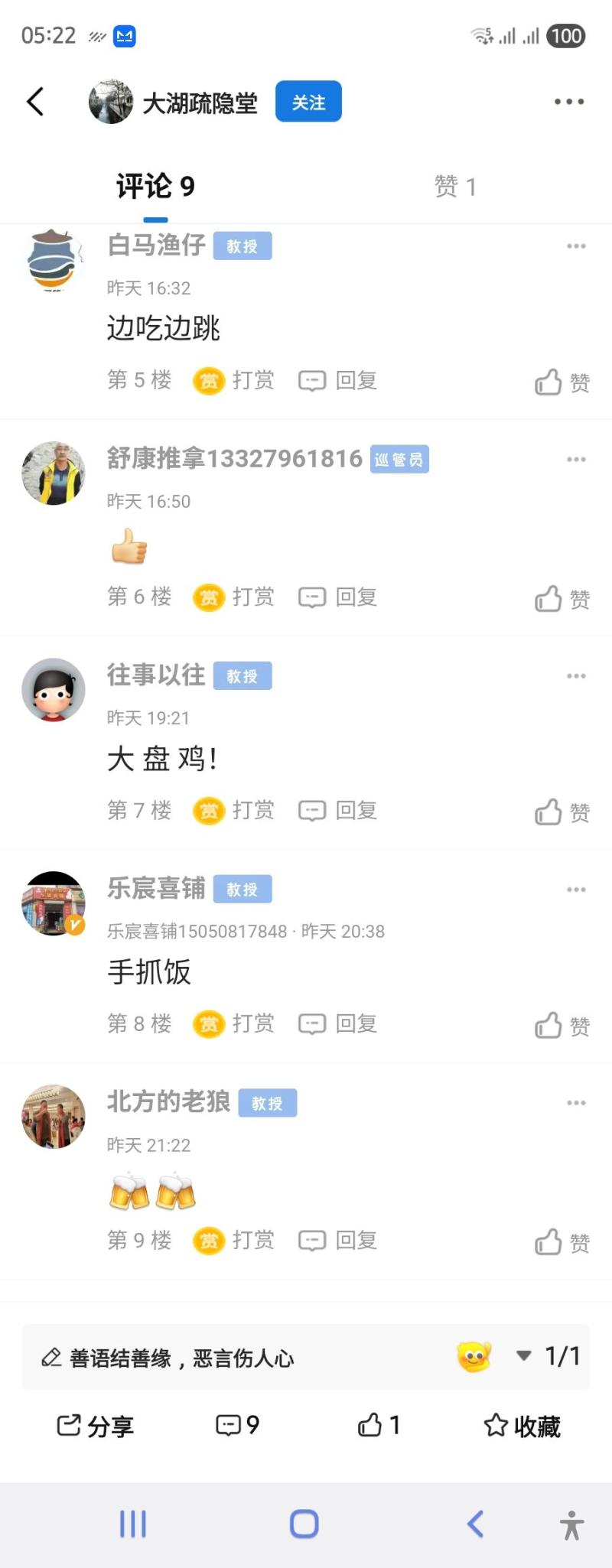The width and height of the screenshot is (612, 1568).
Task: Reward 舒康推拿's comment with 打赏
Action: pos(234,597)
